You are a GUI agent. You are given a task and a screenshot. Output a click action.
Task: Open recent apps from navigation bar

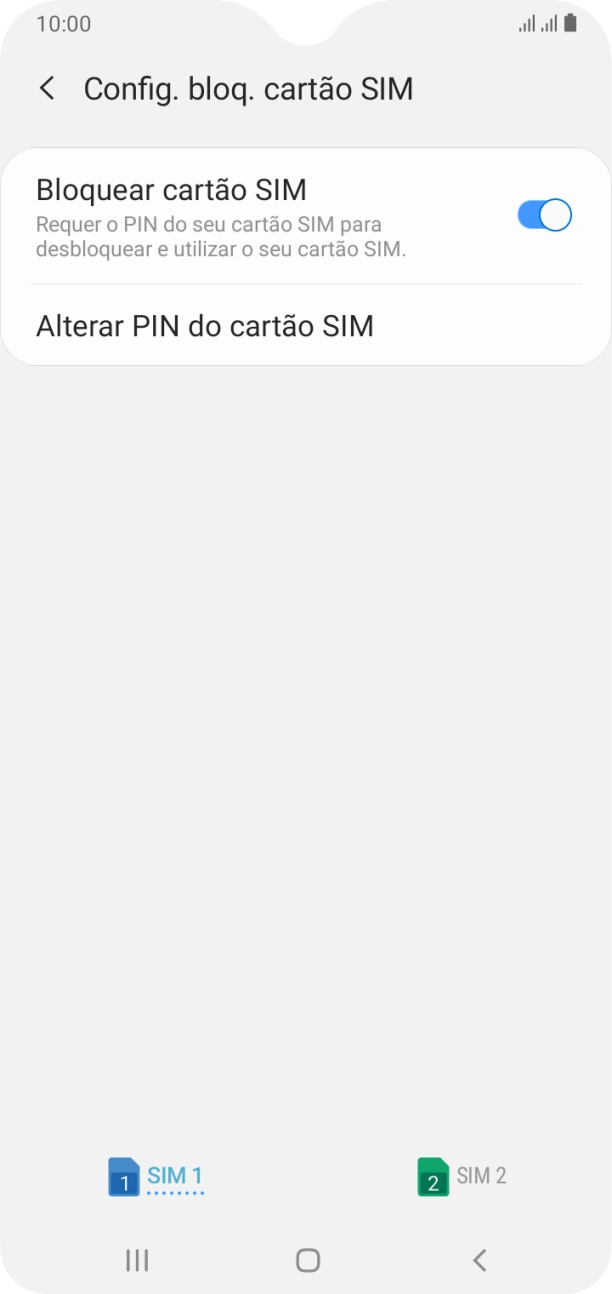tap(137, 1260)
